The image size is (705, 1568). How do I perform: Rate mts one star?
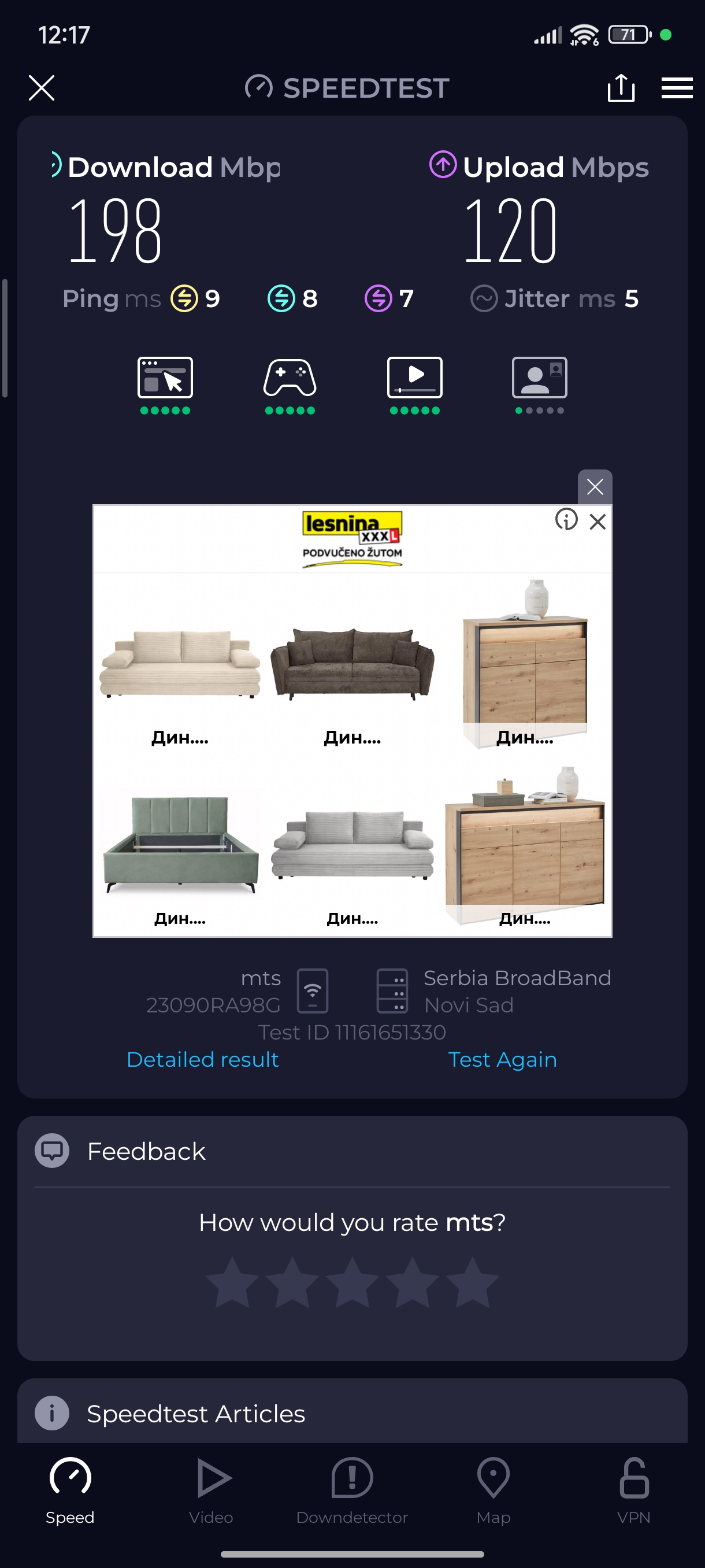tap(232, 1283)
